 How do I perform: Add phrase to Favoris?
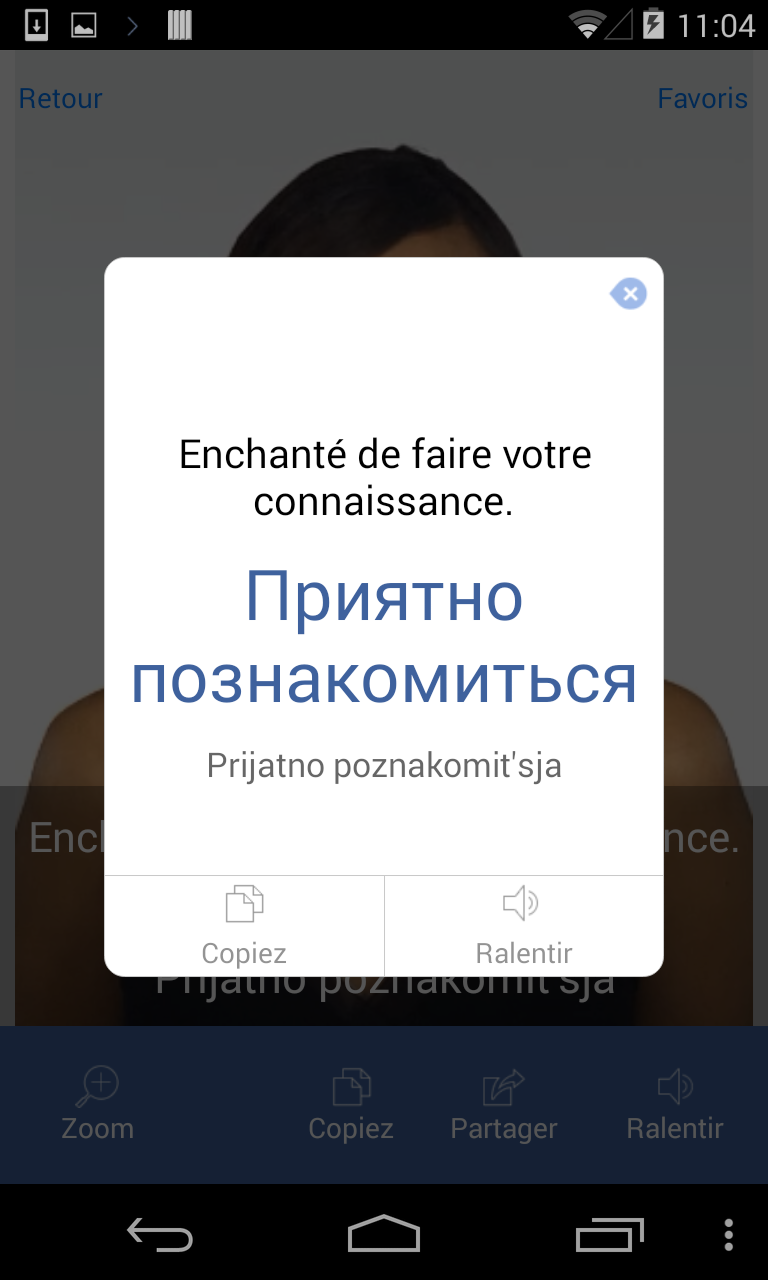pos(702,99)
